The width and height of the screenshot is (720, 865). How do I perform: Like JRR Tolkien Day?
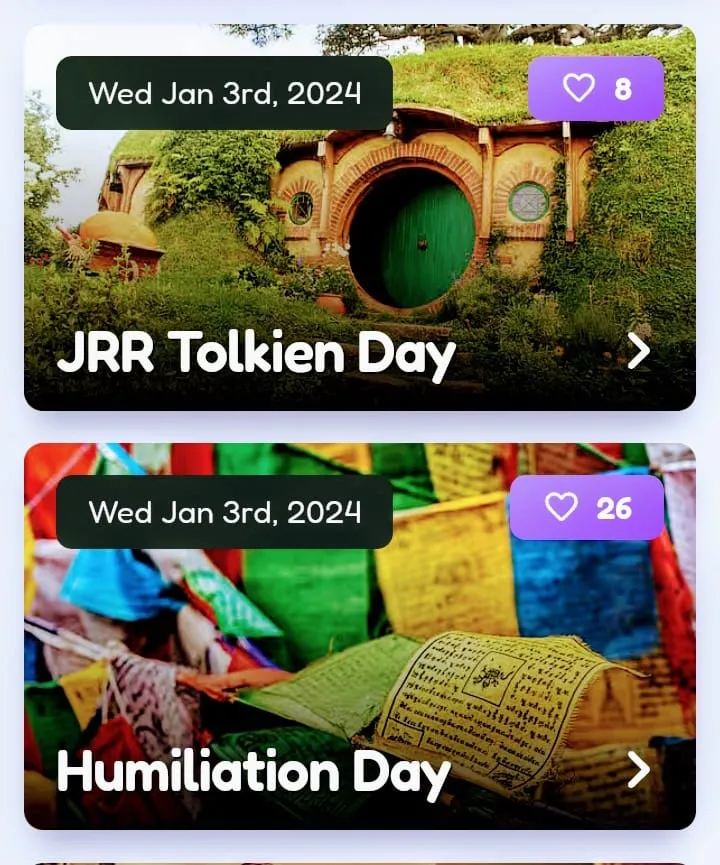pos(595,89)
